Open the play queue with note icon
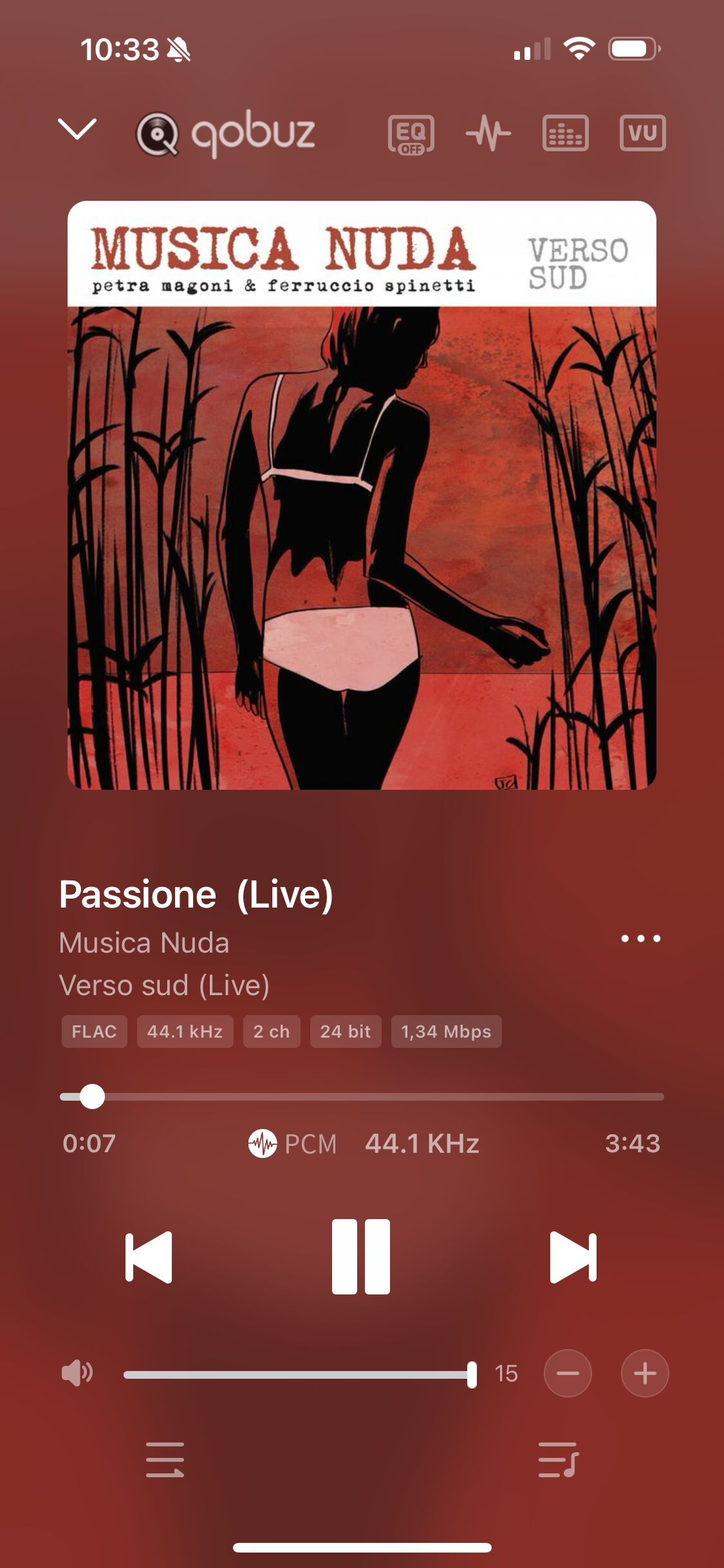The width and height of the screenshot is (724, 1568). tap(559, 1459)
